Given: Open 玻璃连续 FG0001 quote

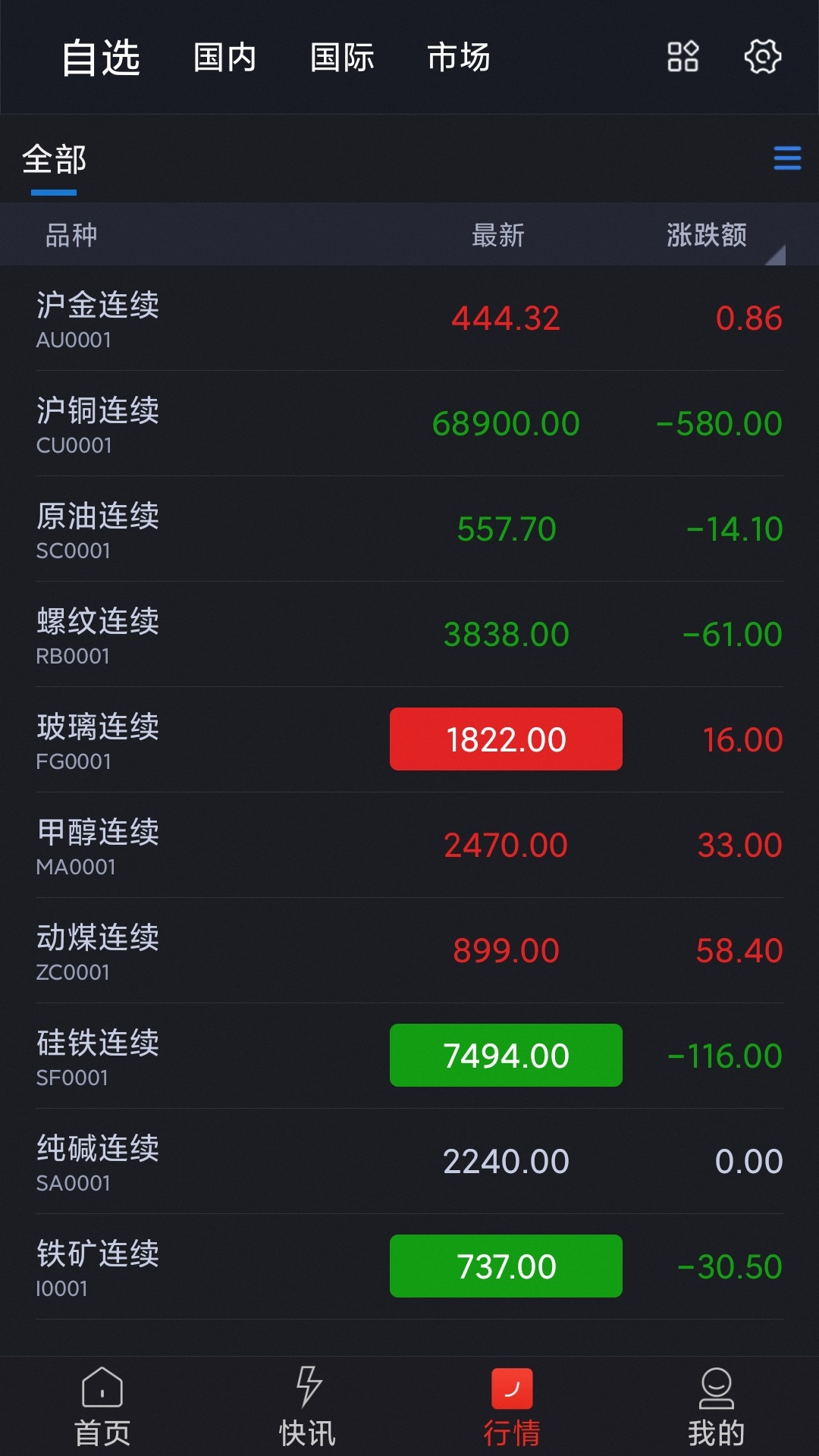Looking at the screenshot, I should [409, 740].
